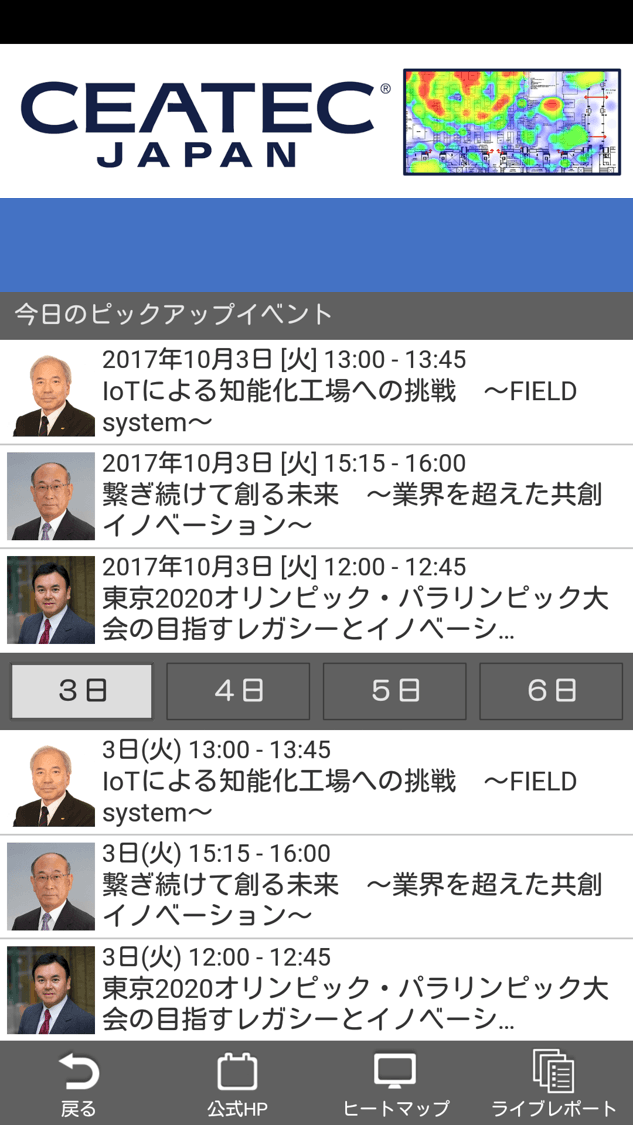
Task: Open pickup event dated 2017年10月3日 [火] 12:00 - 12:45
Action: tap(316, 599)
